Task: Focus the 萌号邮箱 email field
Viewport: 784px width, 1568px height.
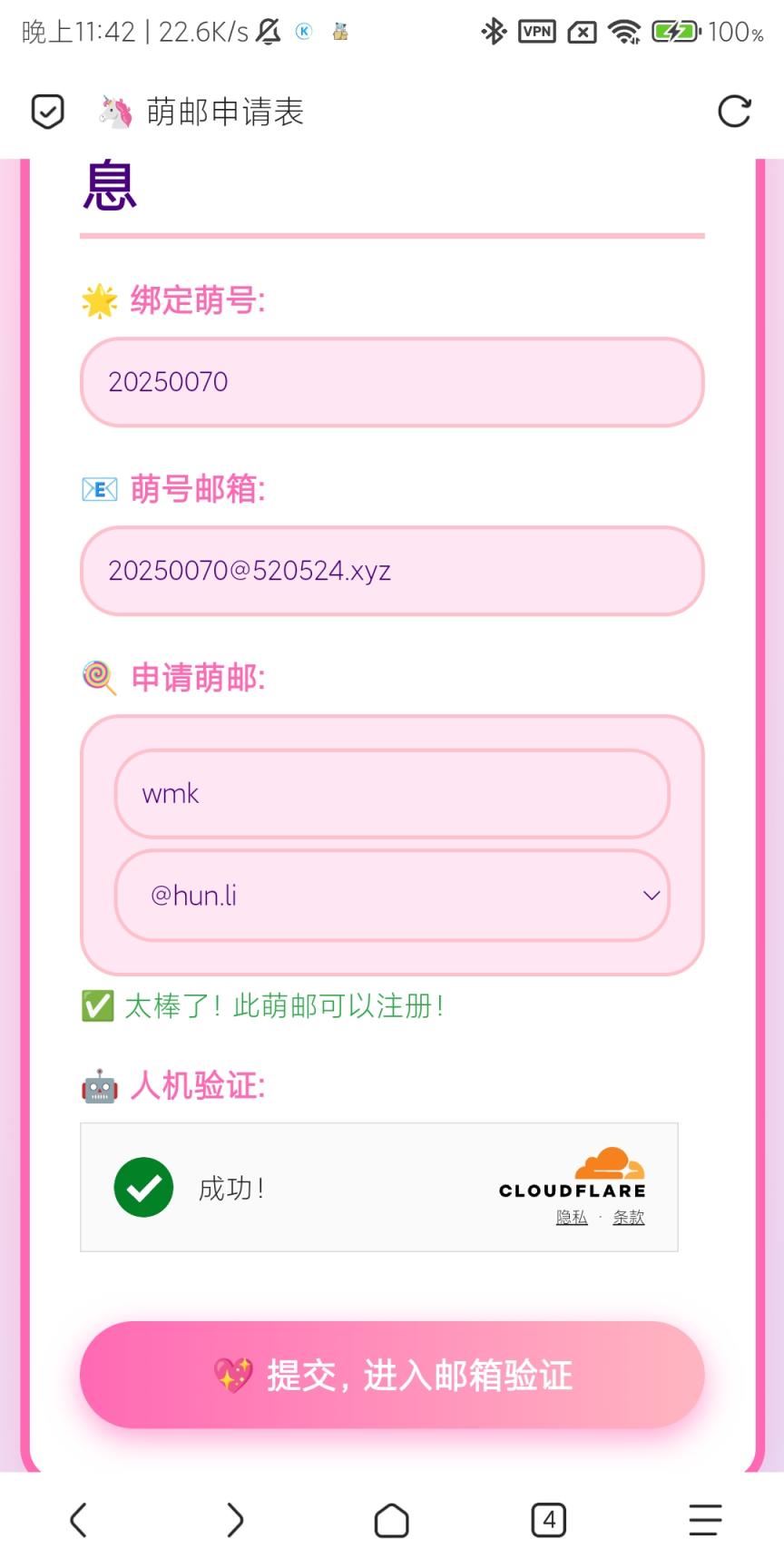Action: pos(392,571)
